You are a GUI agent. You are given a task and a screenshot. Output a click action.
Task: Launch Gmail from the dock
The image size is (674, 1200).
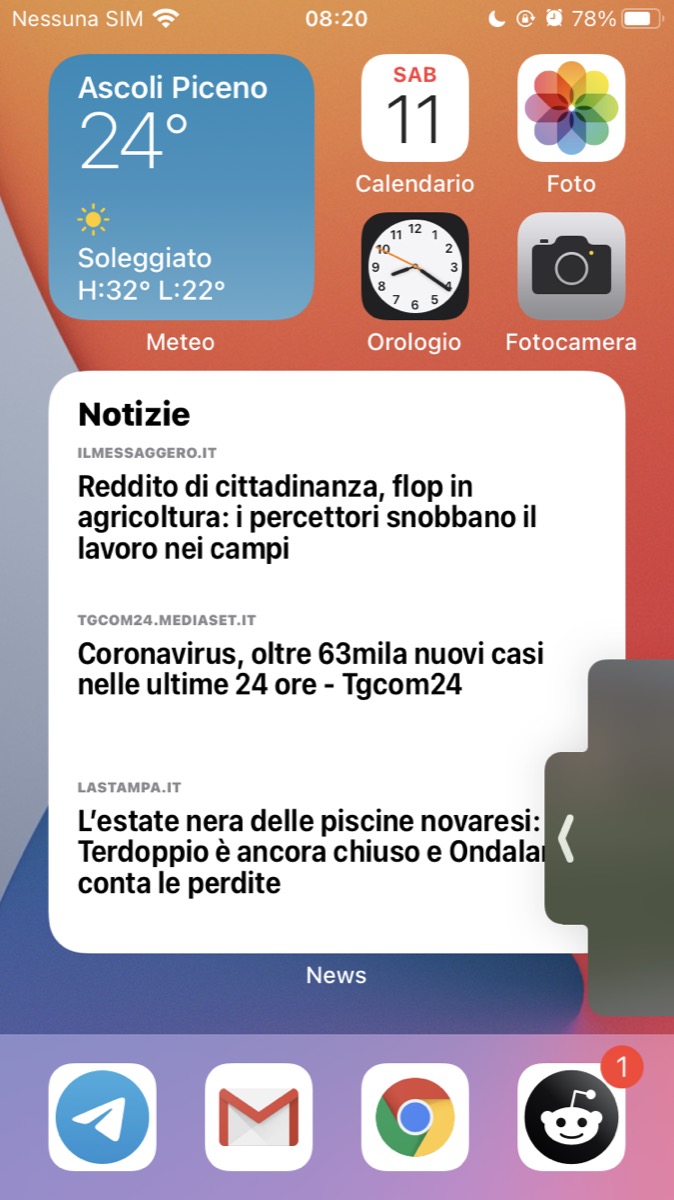[x=259, y=1116]
